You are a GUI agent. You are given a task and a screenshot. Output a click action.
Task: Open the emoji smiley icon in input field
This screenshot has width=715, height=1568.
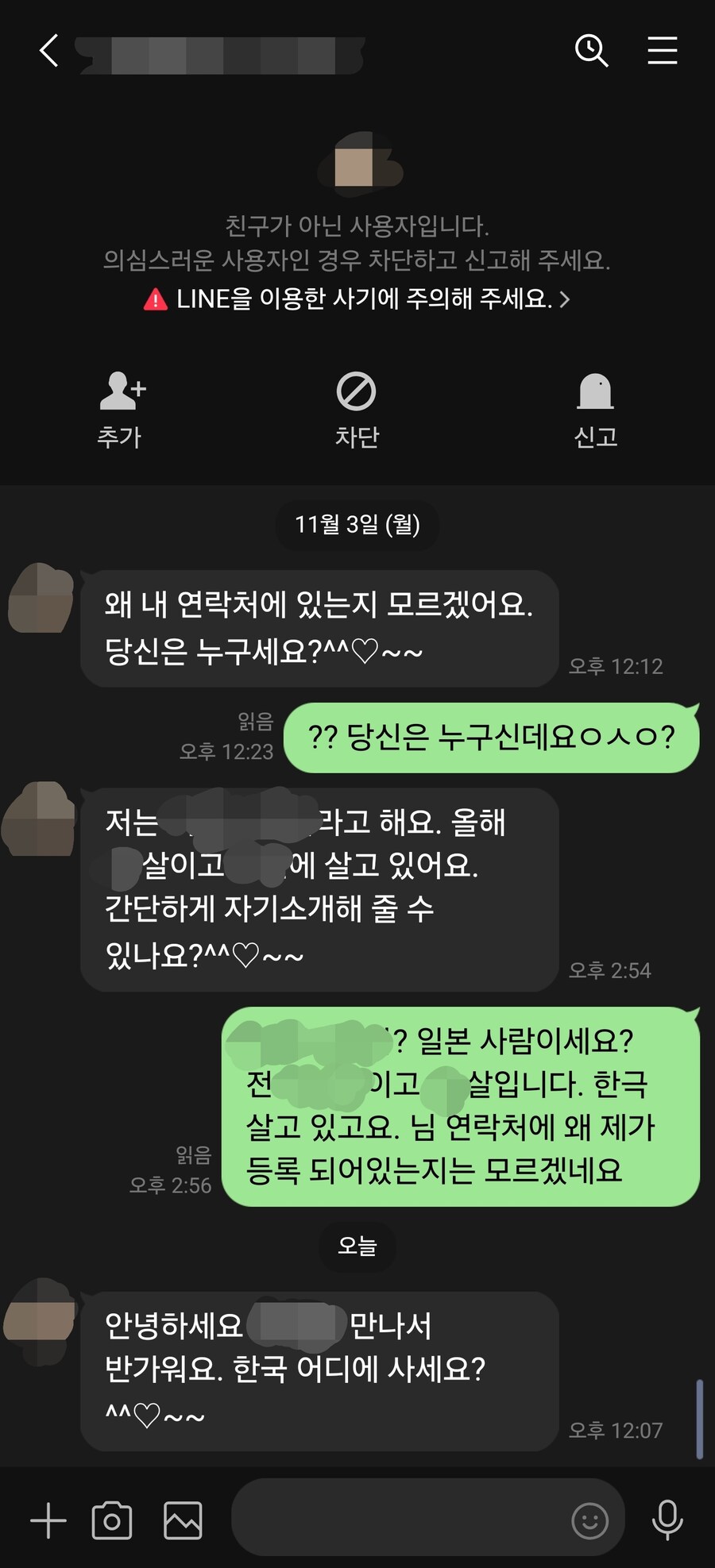click(589, 1519)
